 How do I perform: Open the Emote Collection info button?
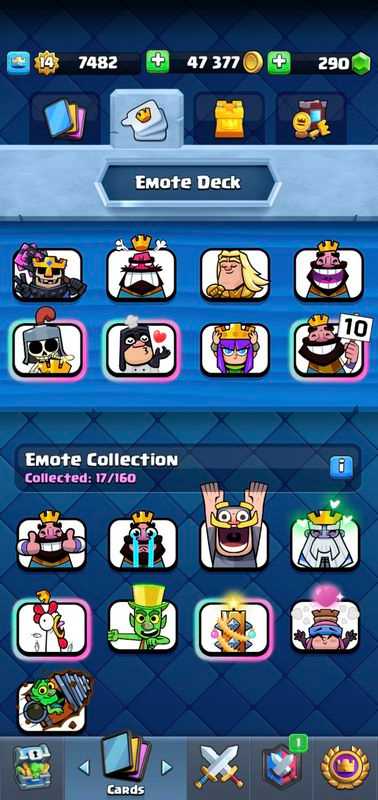coord(342,466)
